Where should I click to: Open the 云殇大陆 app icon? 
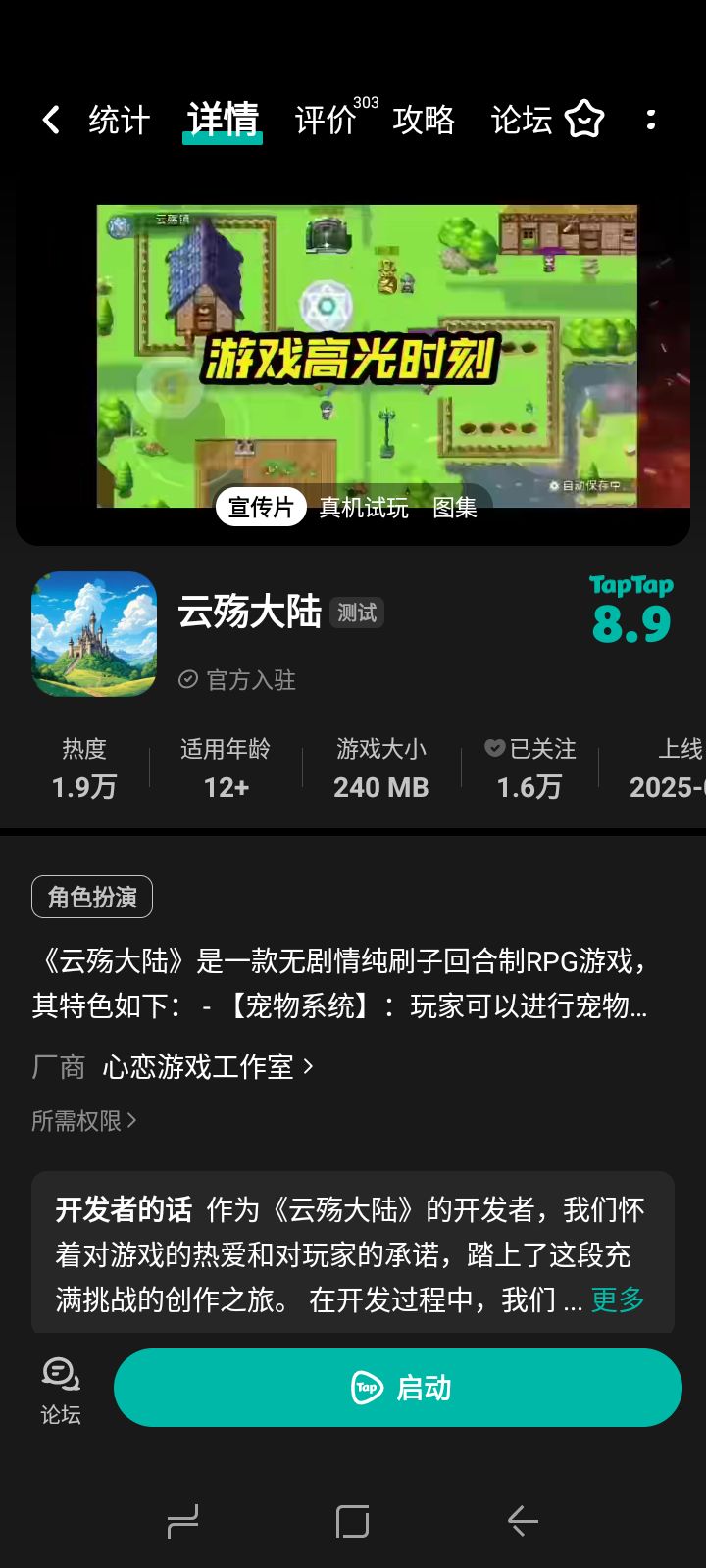tap(93, 633)
